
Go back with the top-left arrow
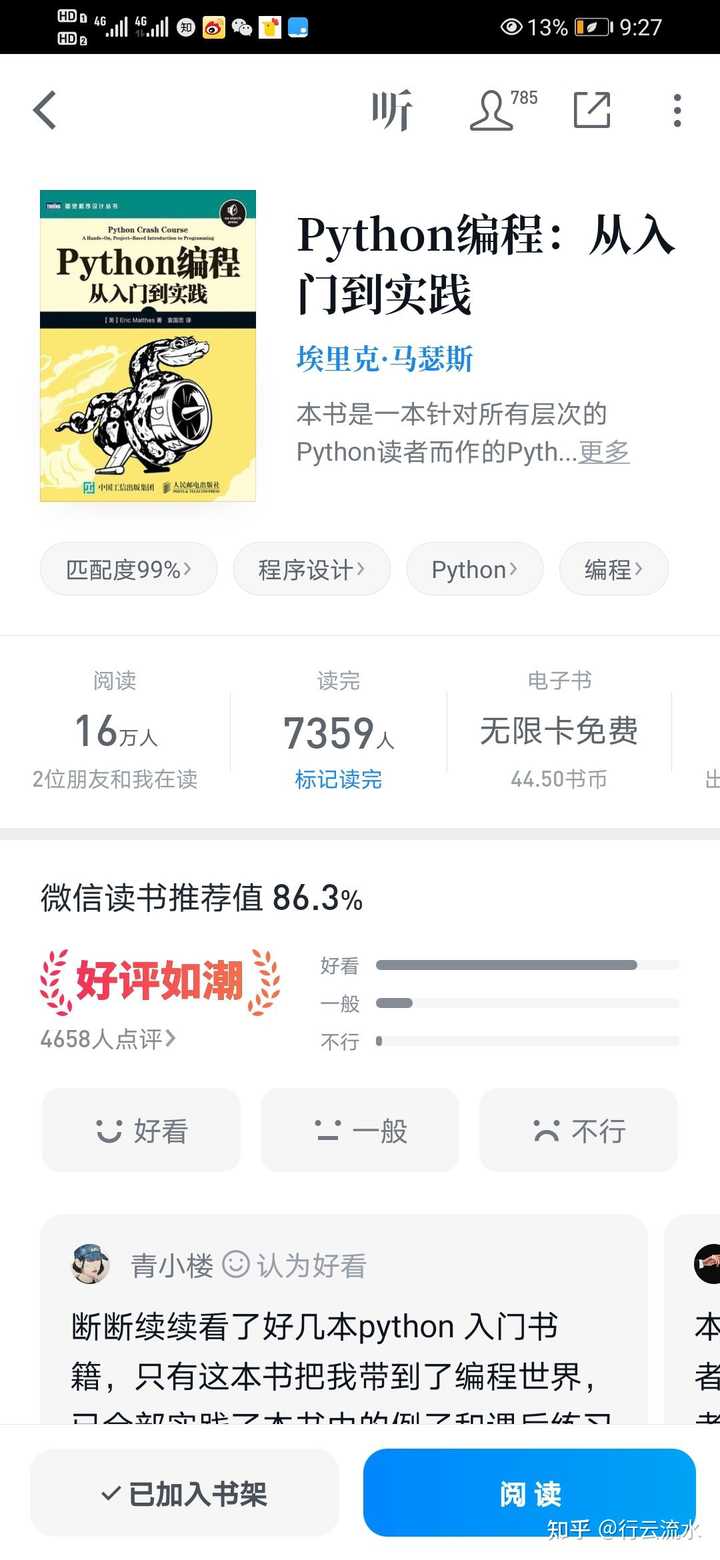coord(44,111)
